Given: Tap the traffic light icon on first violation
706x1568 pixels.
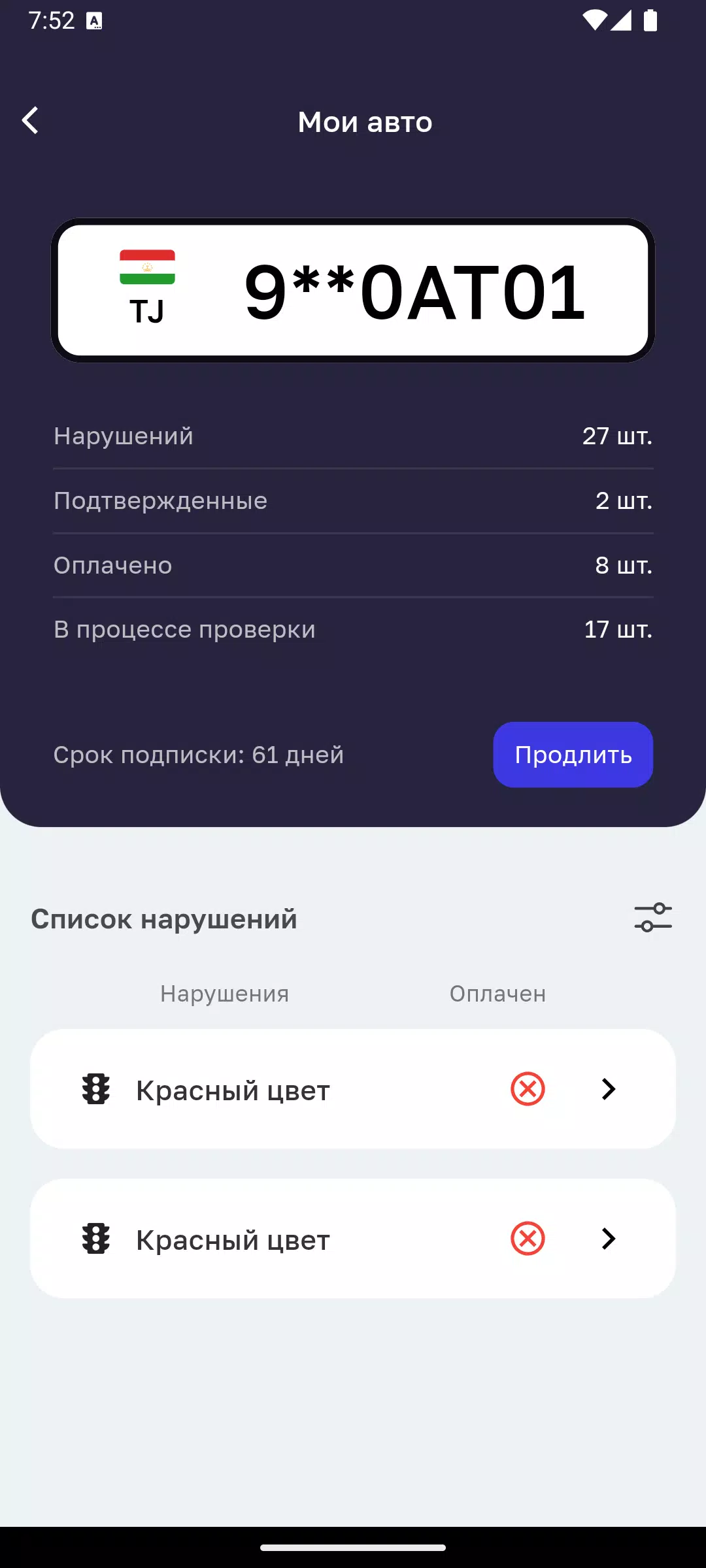Looking at the screenshot, I should (95, 1089).
